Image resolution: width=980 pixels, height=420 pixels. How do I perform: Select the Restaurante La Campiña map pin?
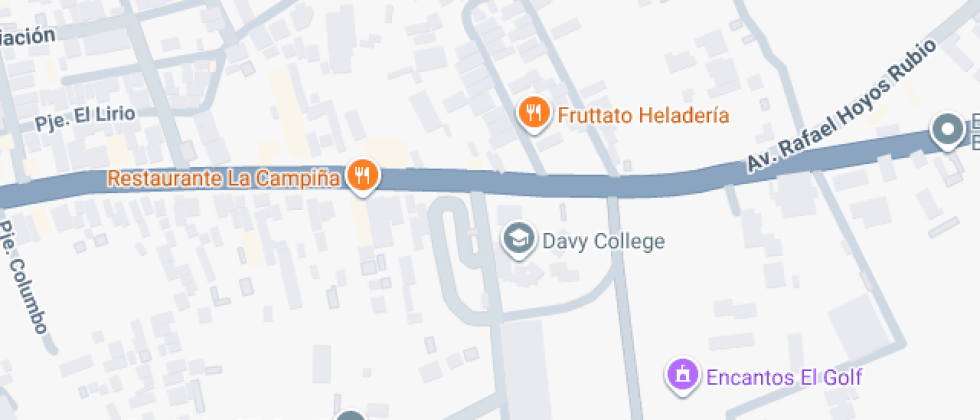click(x=362, y=177)
